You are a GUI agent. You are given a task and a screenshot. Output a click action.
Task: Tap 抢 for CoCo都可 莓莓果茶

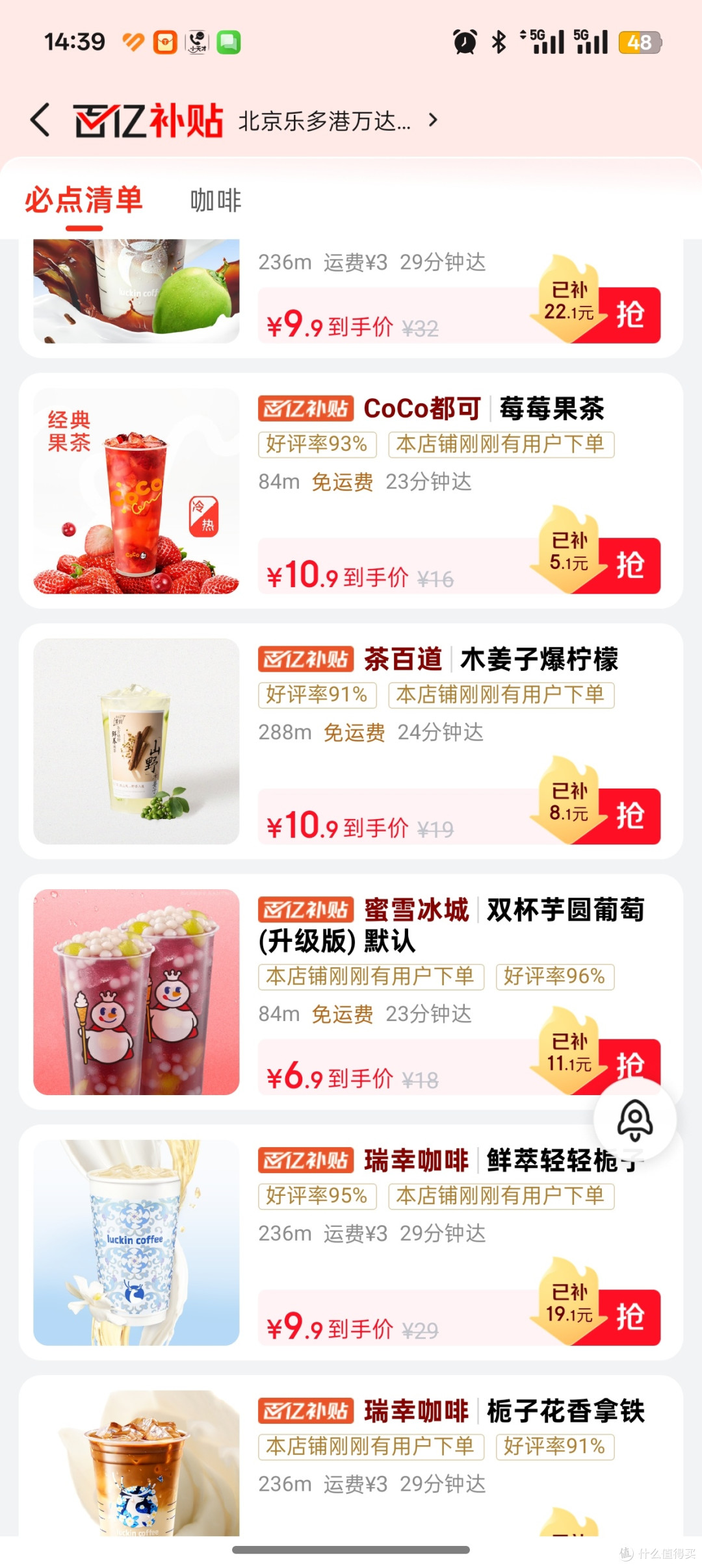tap(629, 566)
